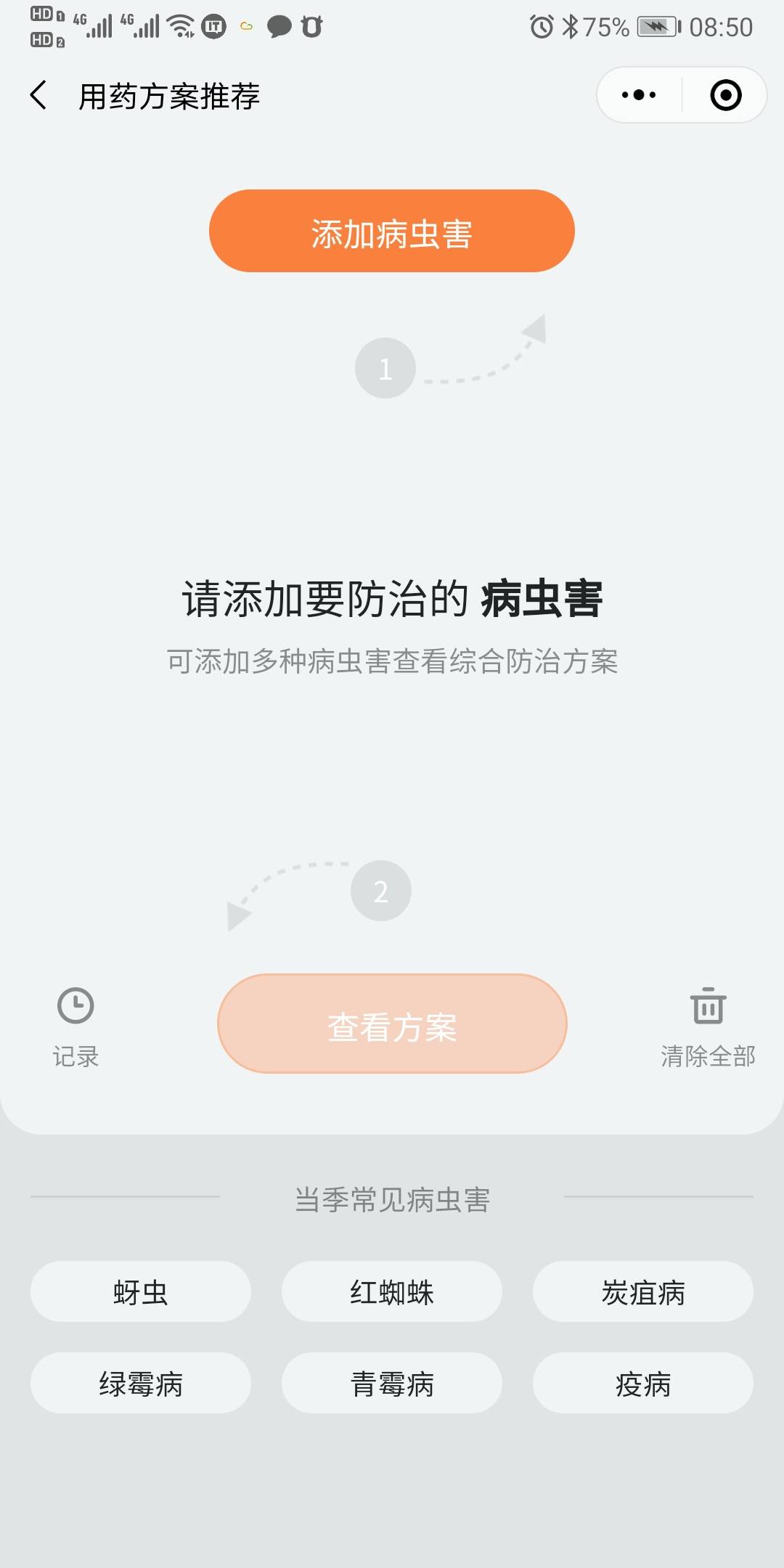This screenshot has width=784, height=1568.
Task: Select the 红蜘蛛 chip
Action: [392, 1291]
